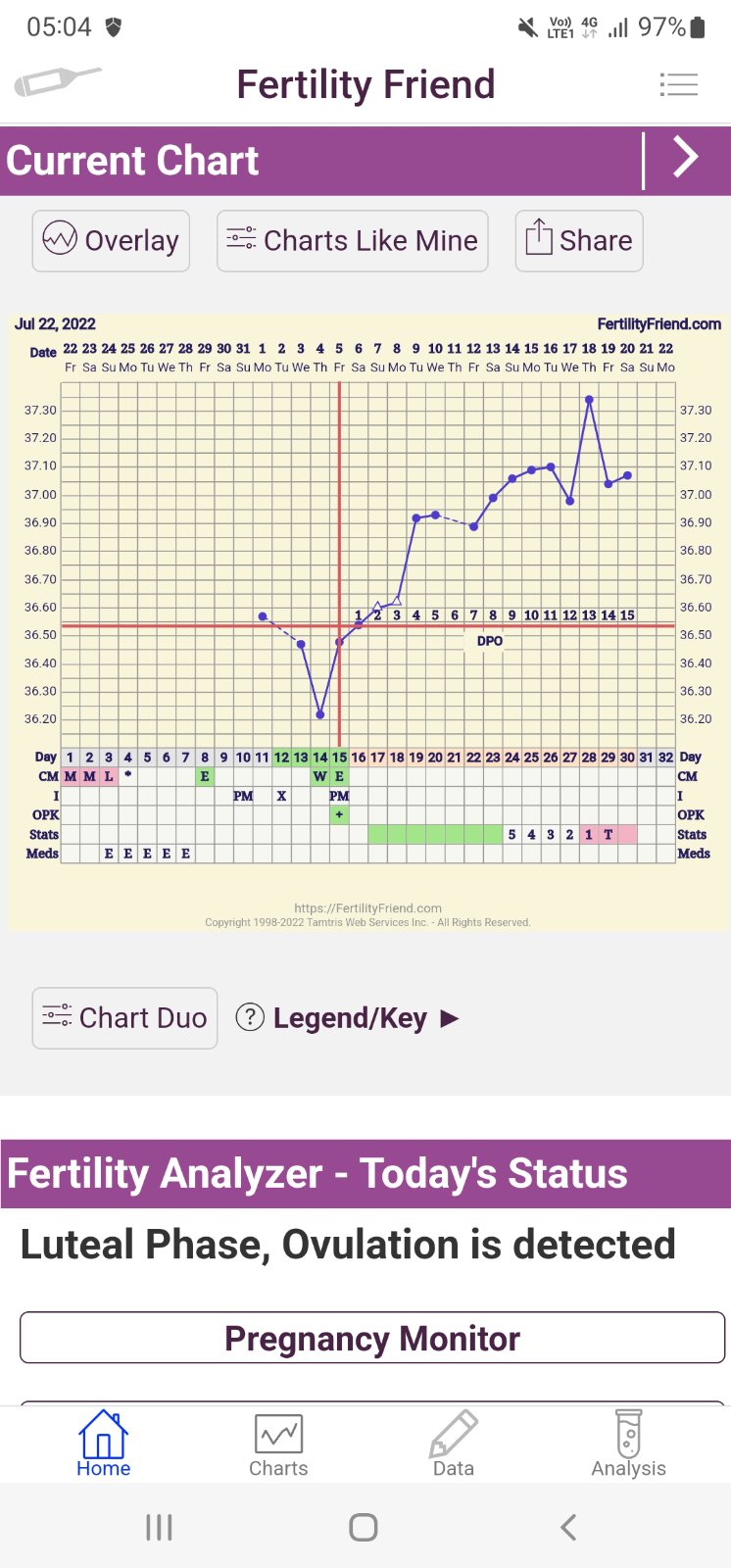This screenshot has height=1568, width=731.
Task: Open Chart Duo
Action: point(124,1018)
